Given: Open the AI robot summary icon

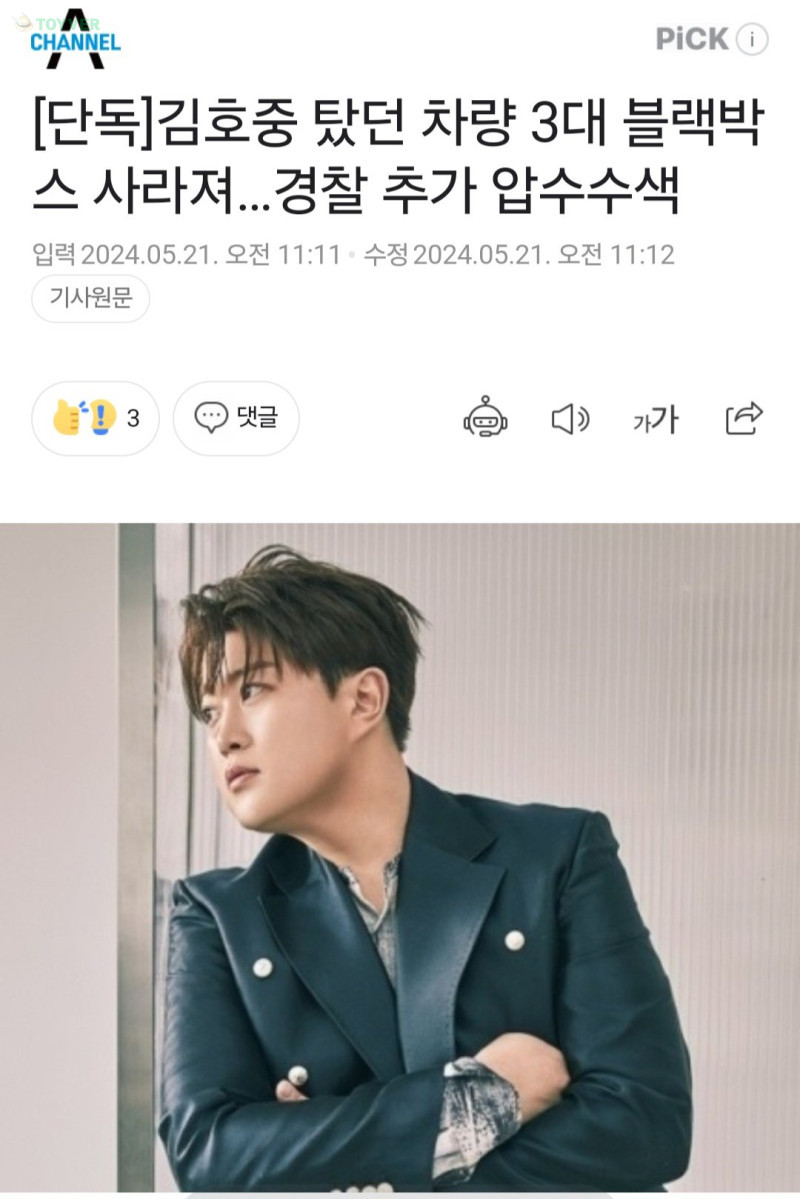Looking at the screenshot, I should click(x=485, y=418).
